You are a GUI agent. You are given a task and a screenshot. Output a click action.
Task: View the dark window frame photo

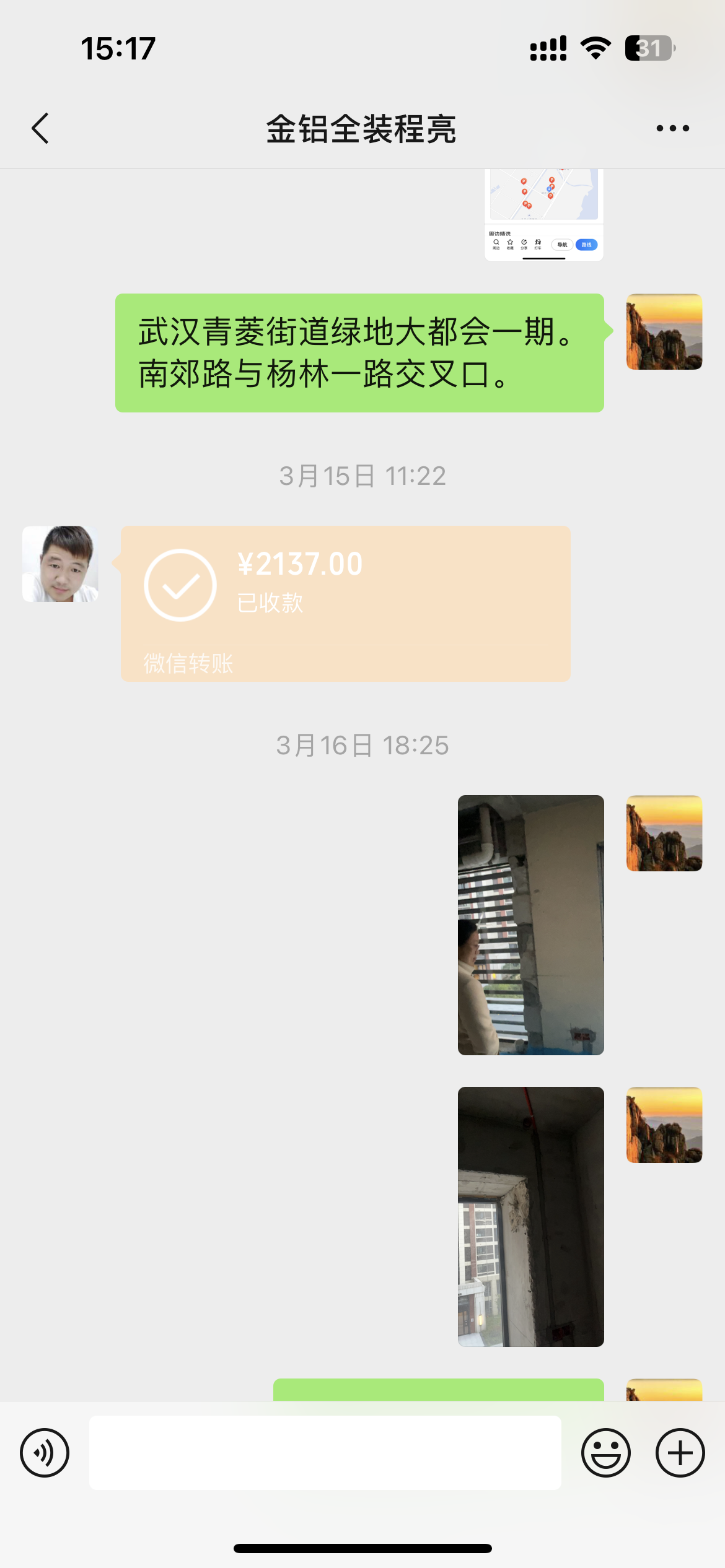click(x=530, y=1216)
